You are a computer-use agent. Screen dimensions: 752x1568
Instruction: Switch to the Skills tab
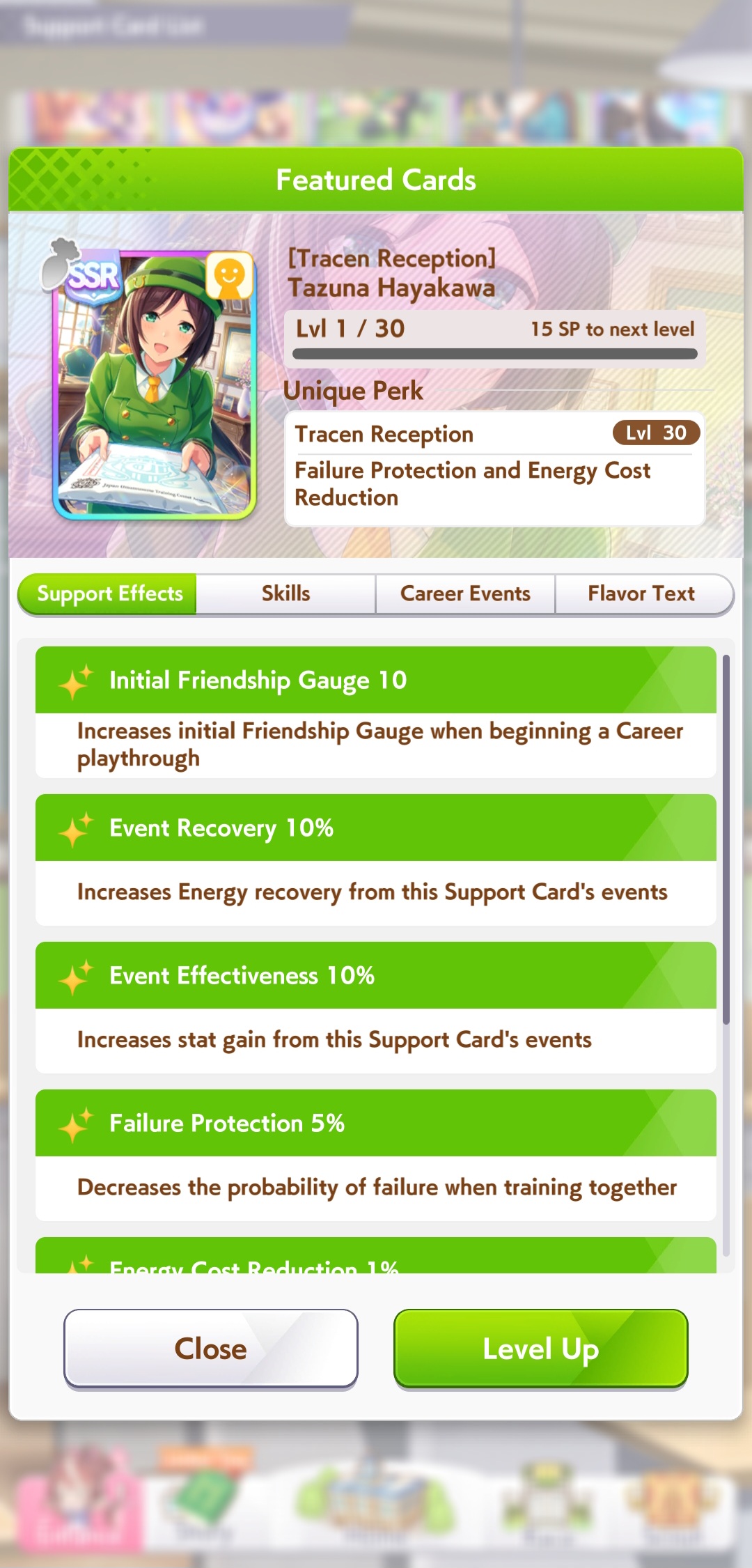tap(285, 593)
